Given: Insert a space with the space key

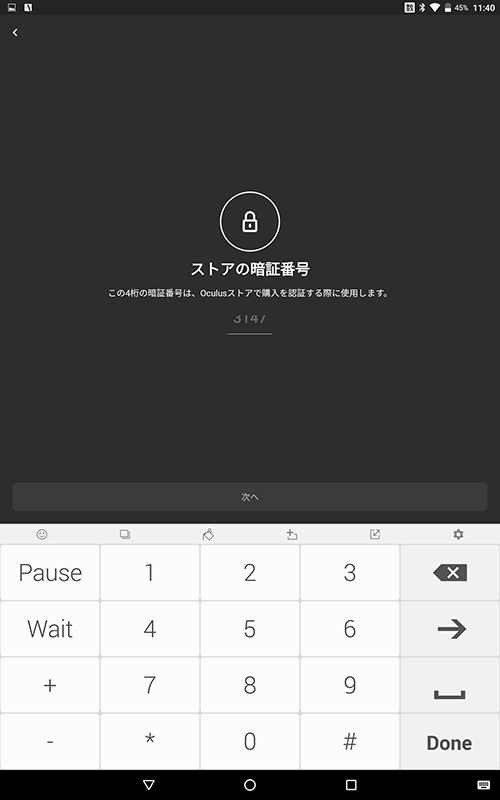Looking at the screenshot, I should (x=450, y=685).
